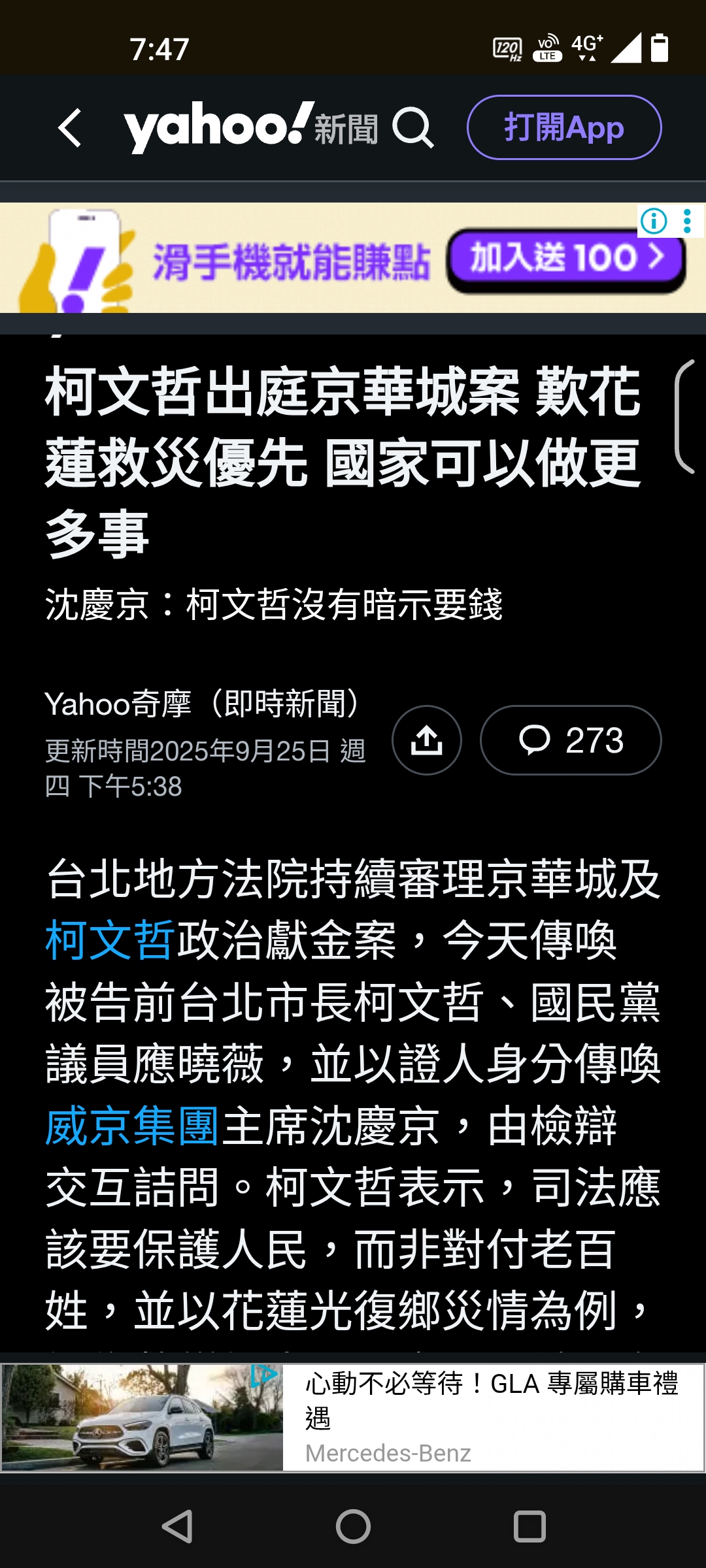Viewport: 706px width, 1568px height.
Task: Open the ad info icon on banner
Action: 654,221
